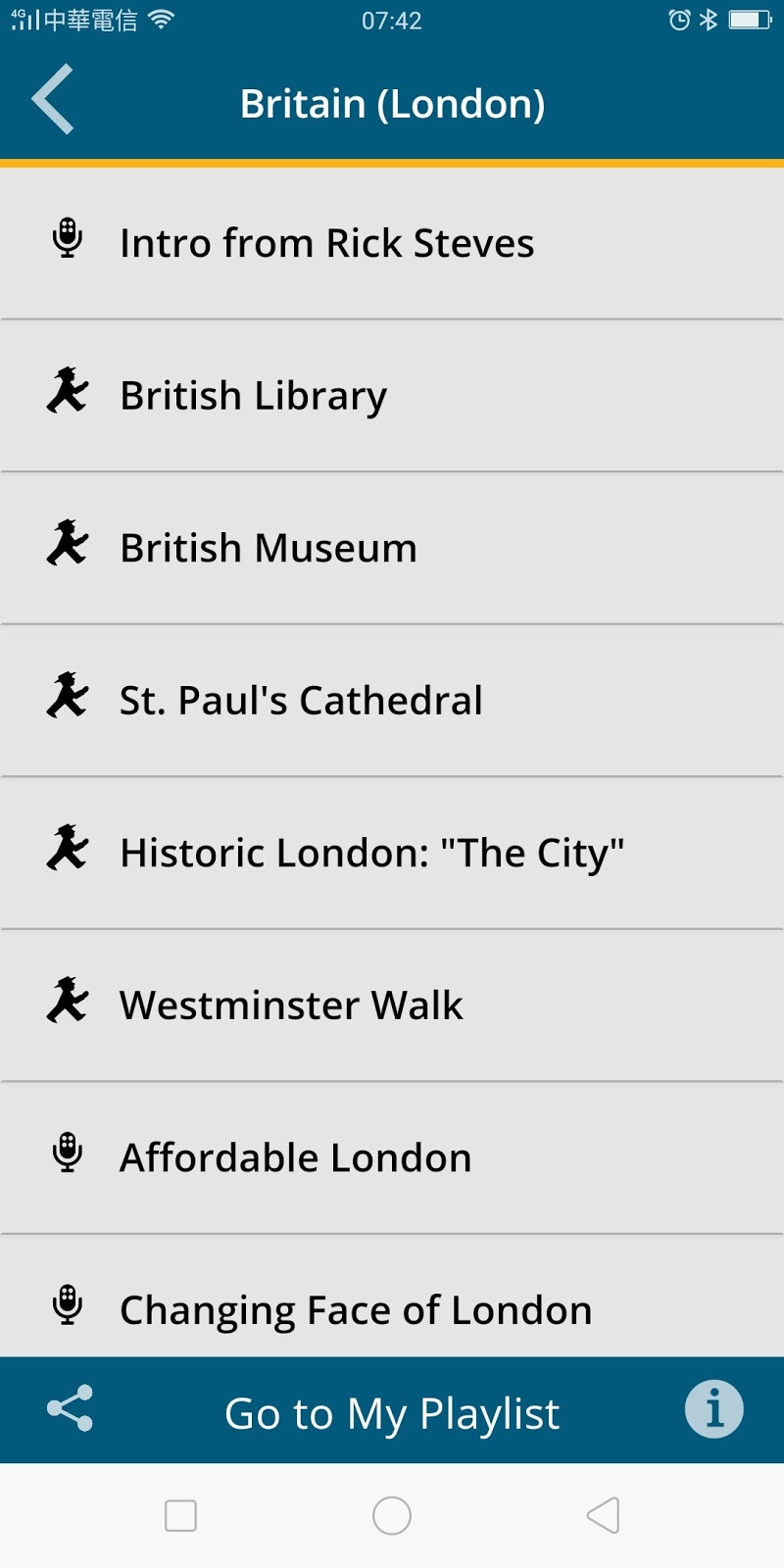784x1568 pixels.
Task: Share using the share icon
Action: click(70, 1409)
